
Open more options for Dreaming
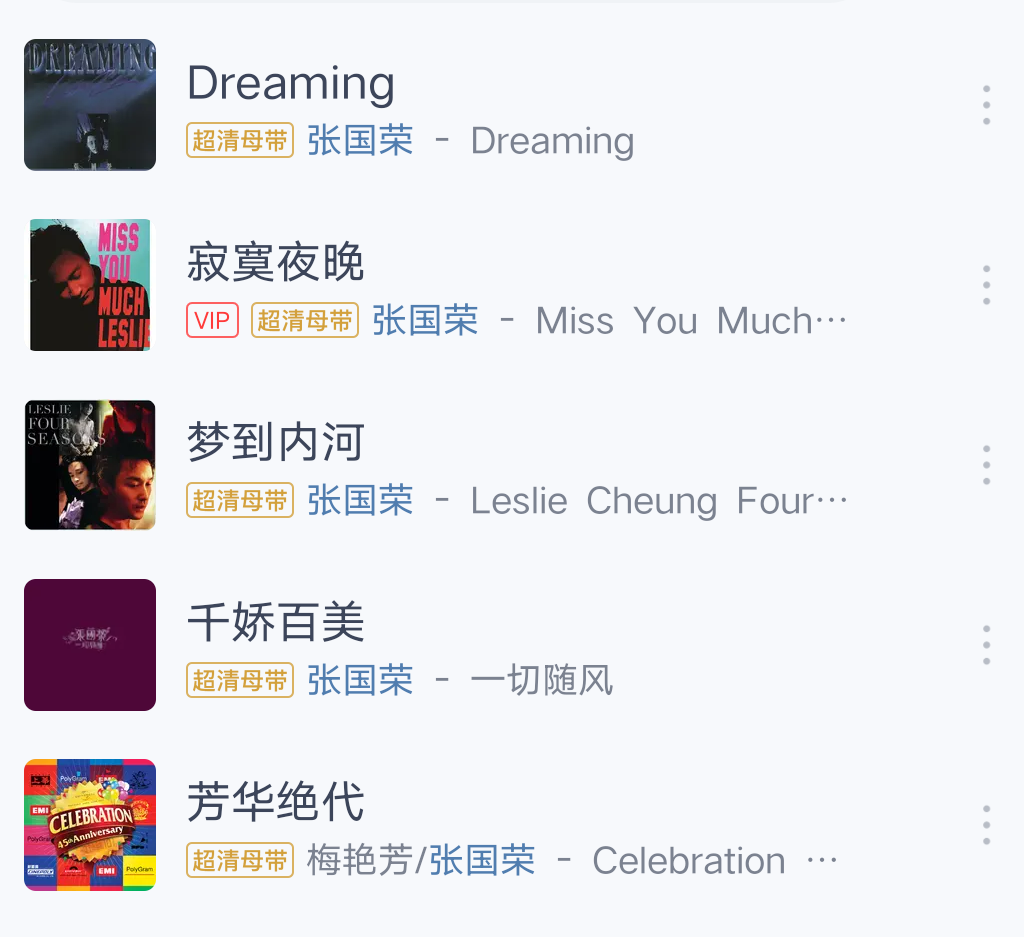(986, 105)
